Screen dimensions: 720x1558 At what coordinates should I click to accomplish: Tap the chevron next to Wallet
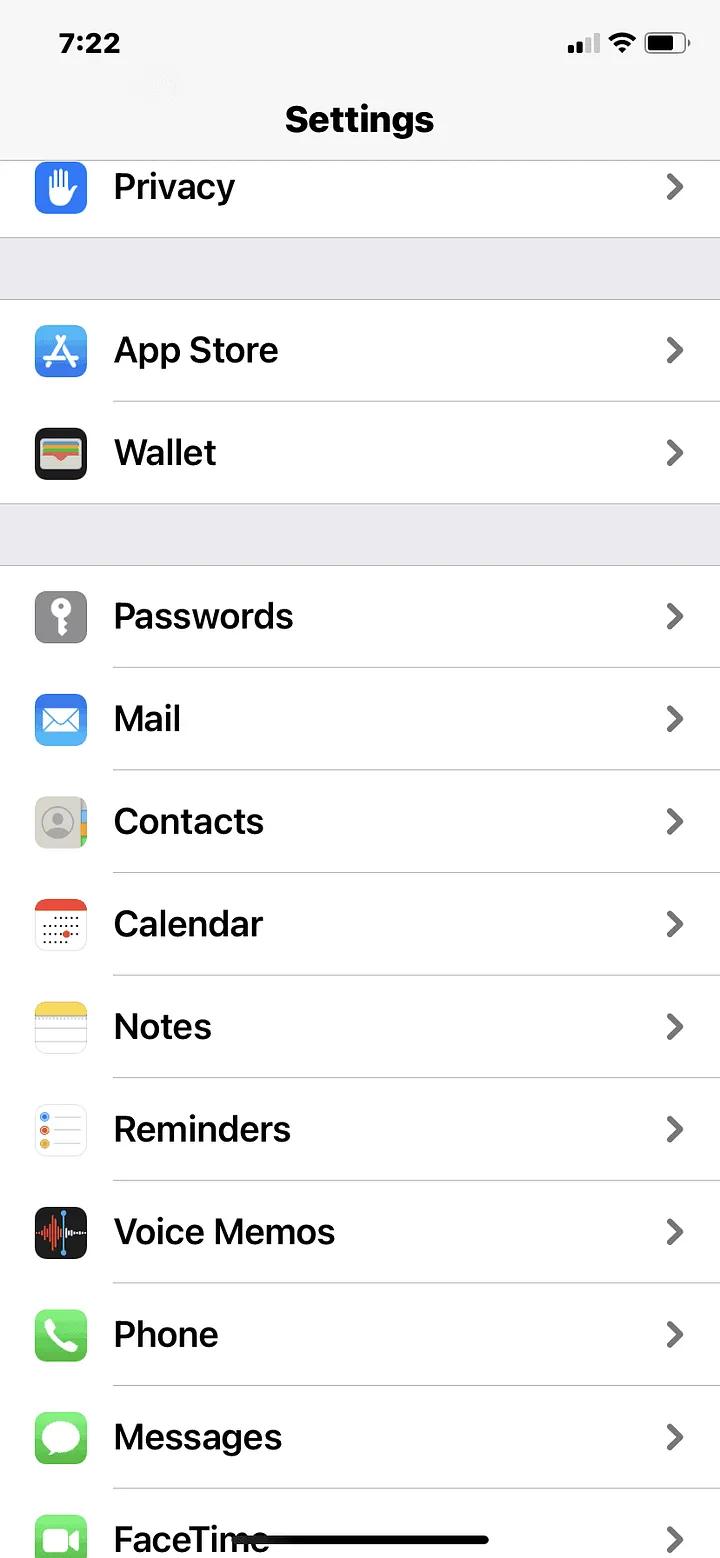coord(674,453)
